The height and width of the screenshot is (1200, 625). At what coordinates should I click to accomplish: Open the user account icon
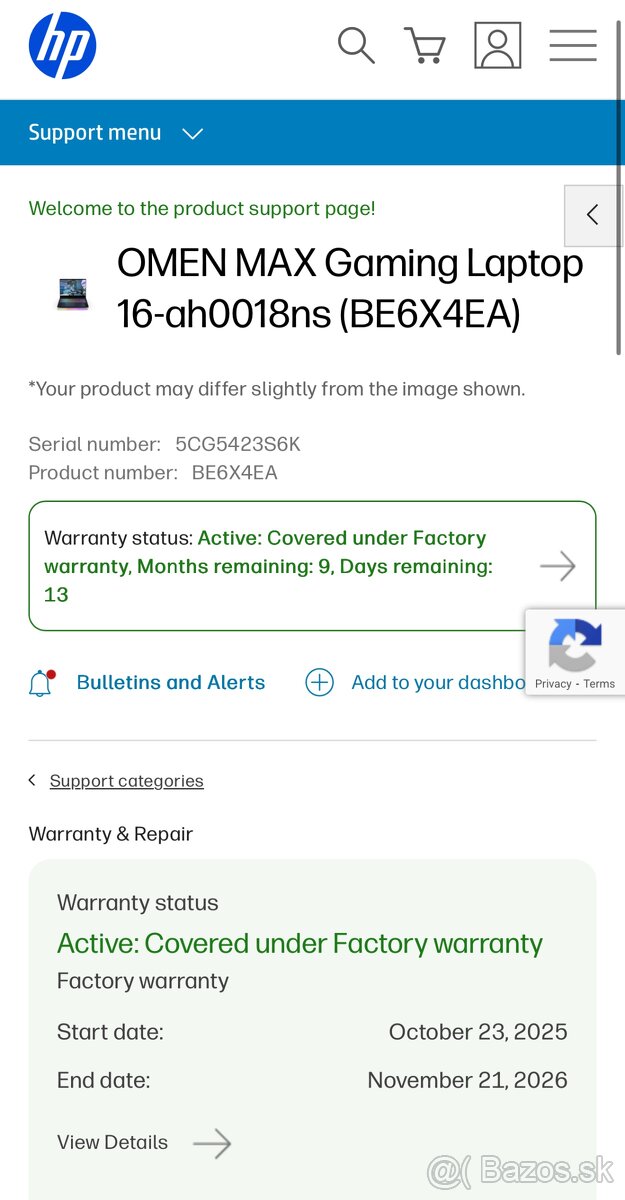coord(497,46)
